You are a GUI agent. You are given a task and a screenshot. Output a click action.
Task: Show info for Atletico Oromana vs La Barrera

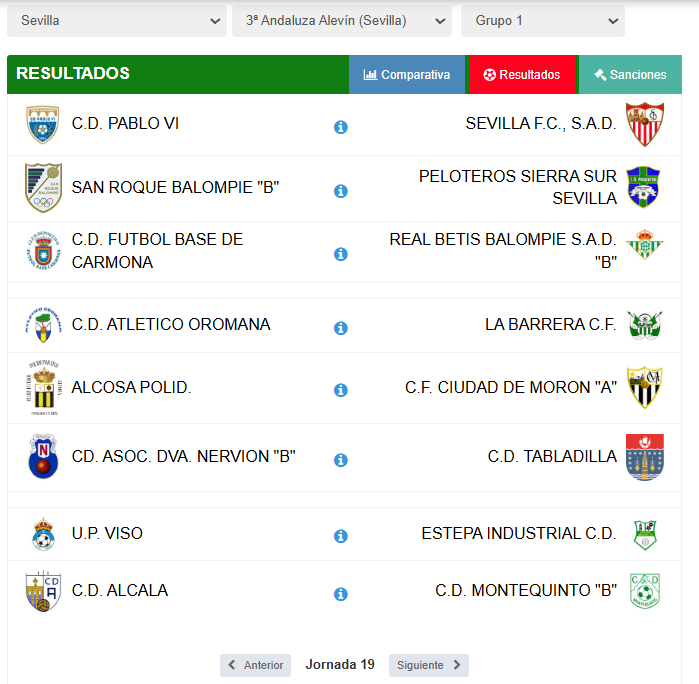tap(341, 328)
